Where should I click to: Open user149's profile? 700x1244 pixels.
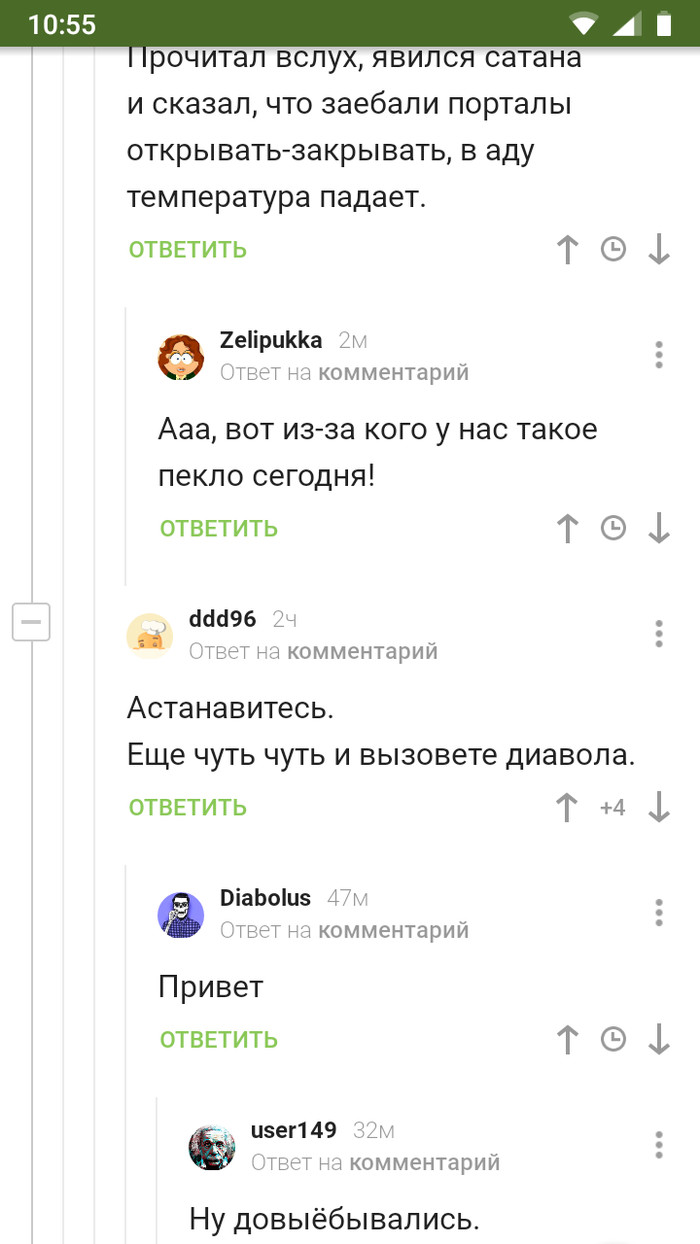294,1130
